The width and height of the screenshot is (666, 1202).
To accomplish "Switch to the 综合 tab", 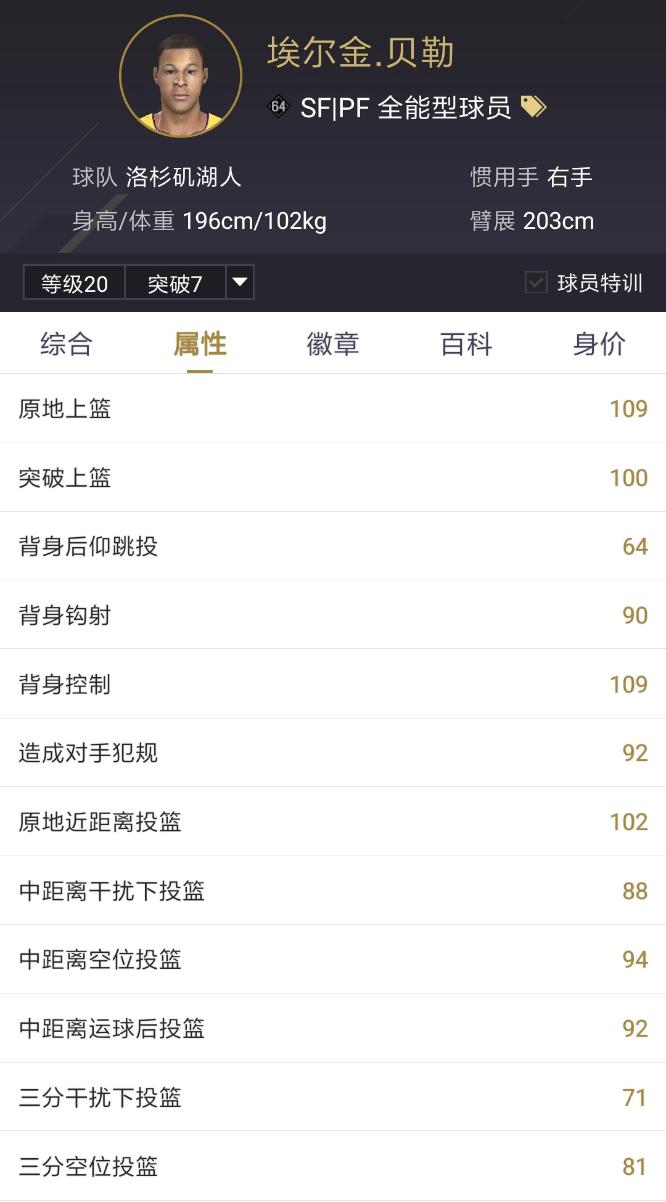I will point(66,344).
